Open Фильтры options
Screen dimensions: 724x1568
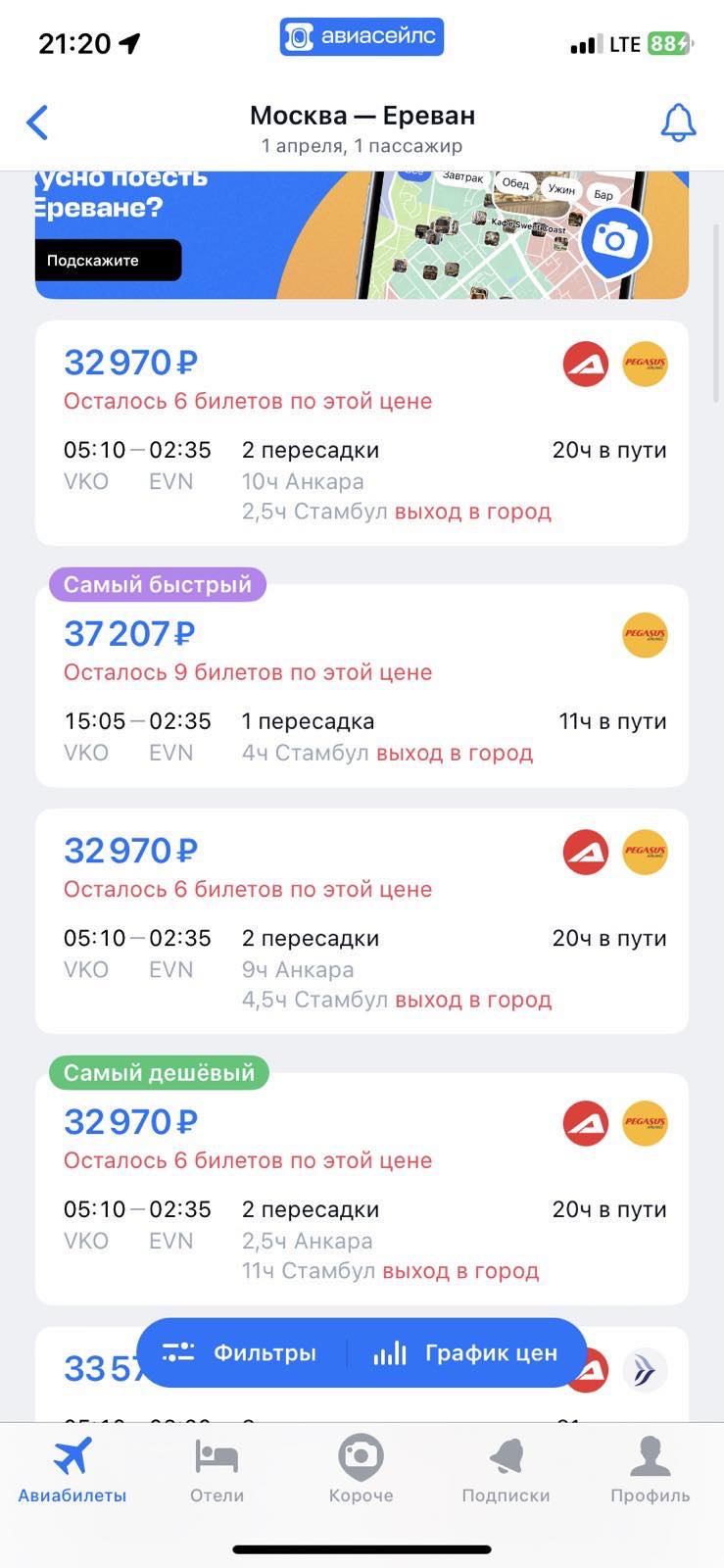point(241,1353)
